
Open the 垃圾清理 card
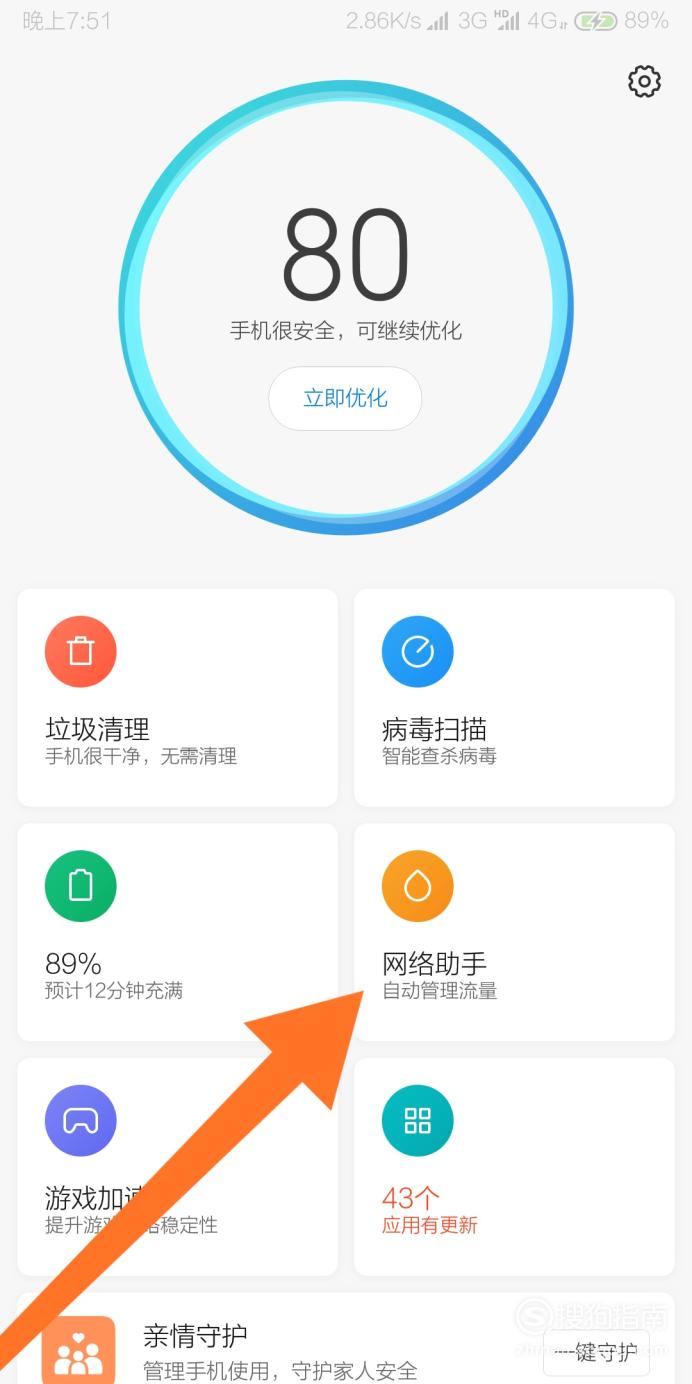point(177,697)
